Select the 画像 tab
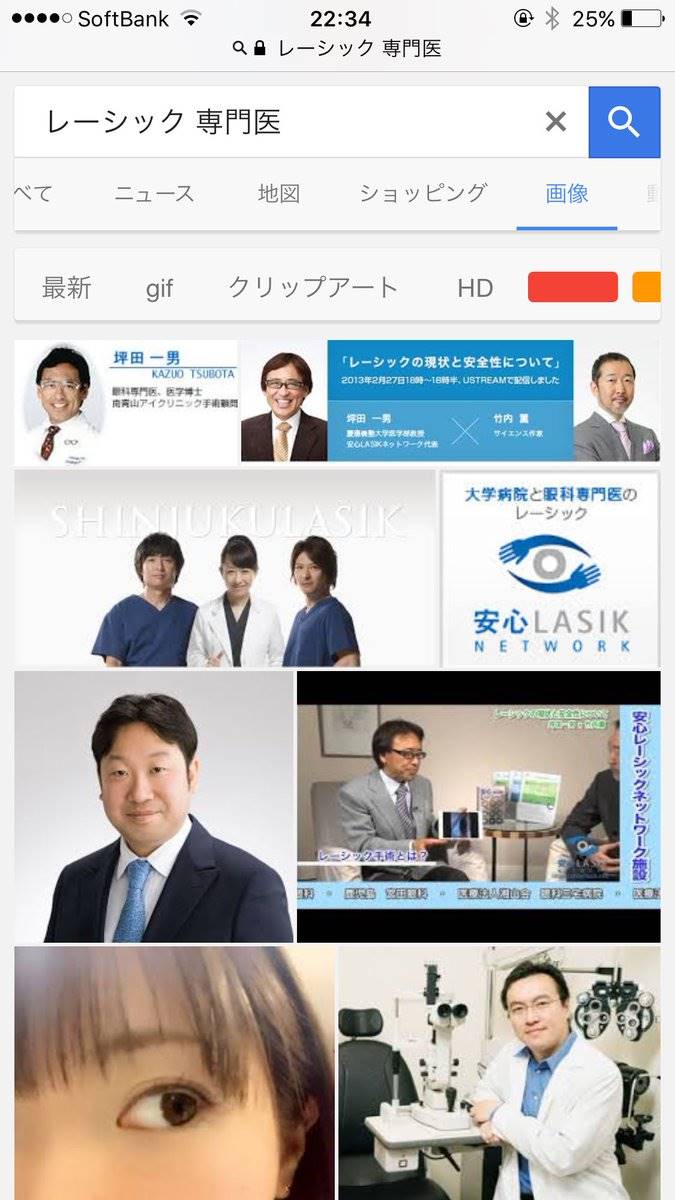675x1200 pixels. (x=567, y=193)
